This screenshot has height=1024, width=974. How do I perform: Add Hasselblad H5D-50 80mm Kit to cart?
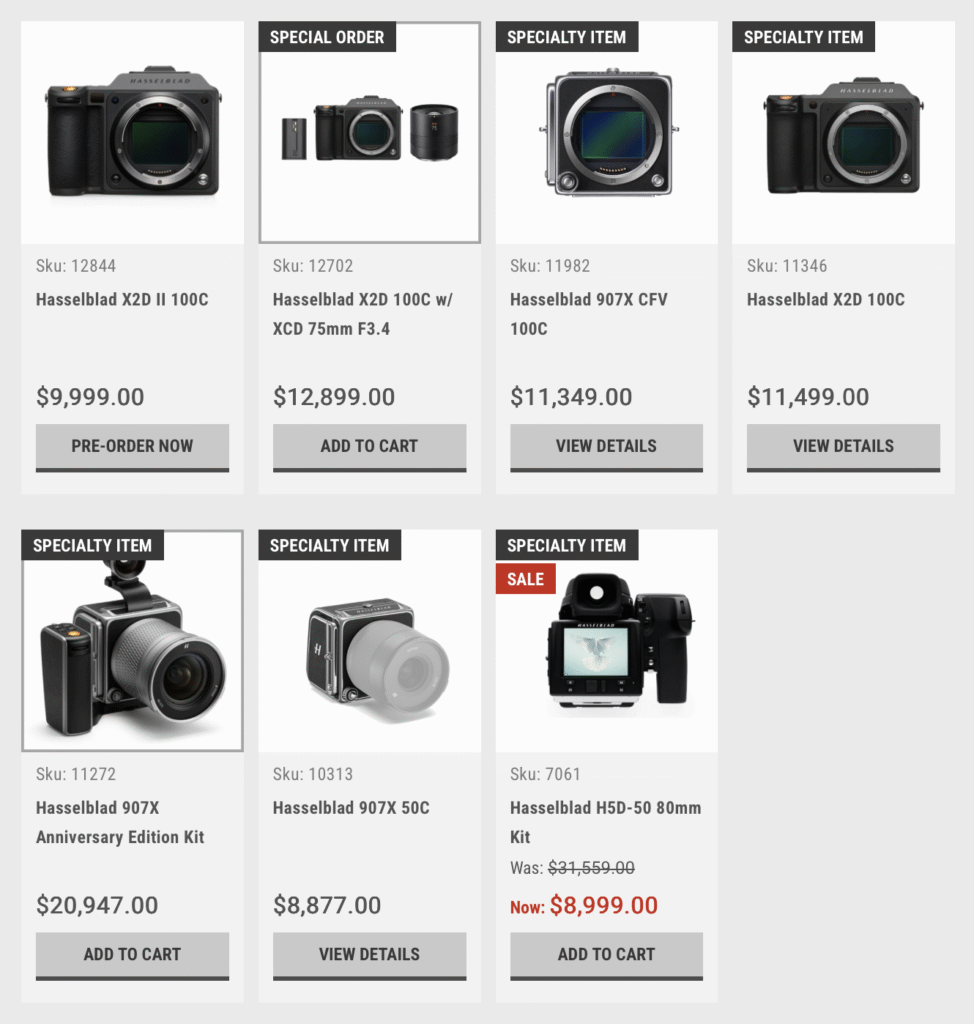pyautogui.click(x=606, y=954)
